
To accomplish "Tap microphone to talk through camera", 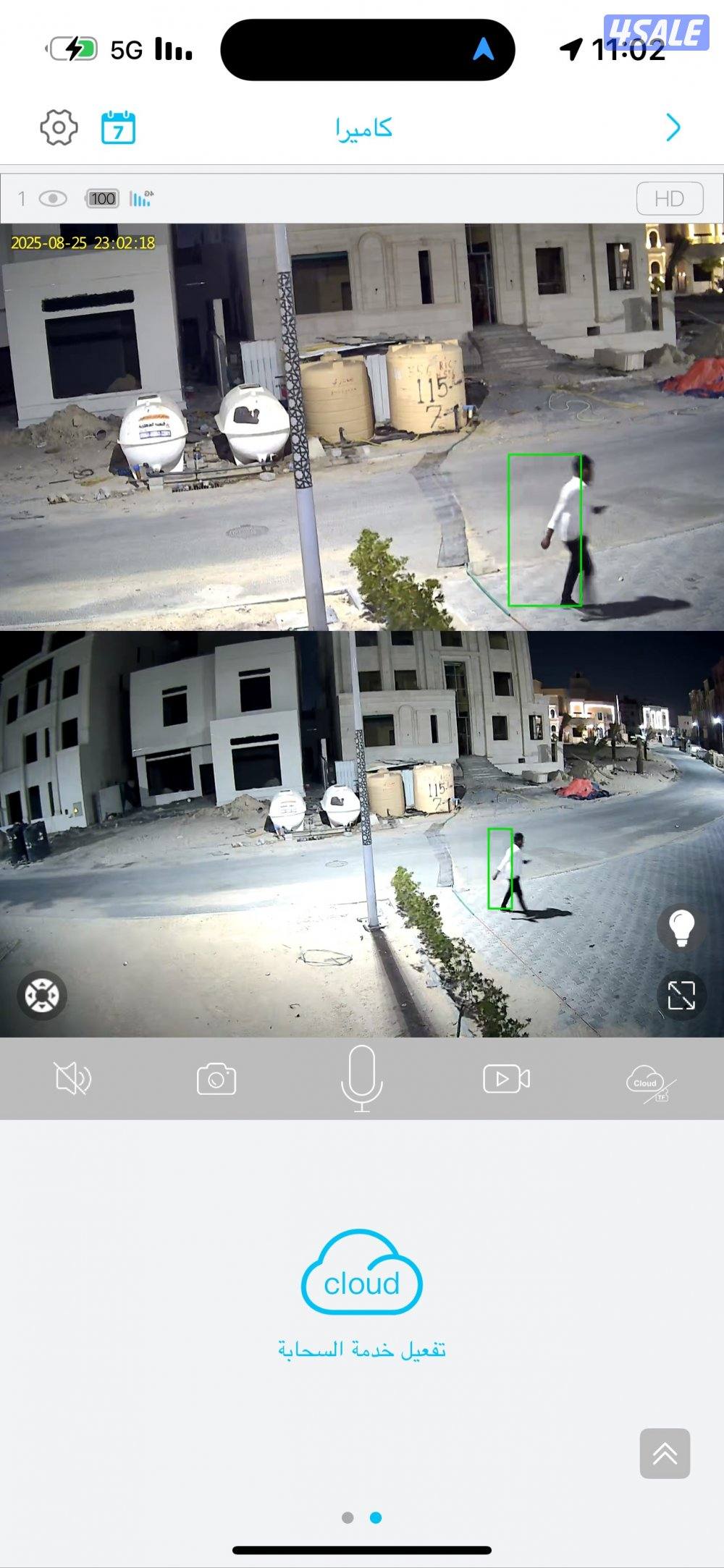I will click(362, 1078).
